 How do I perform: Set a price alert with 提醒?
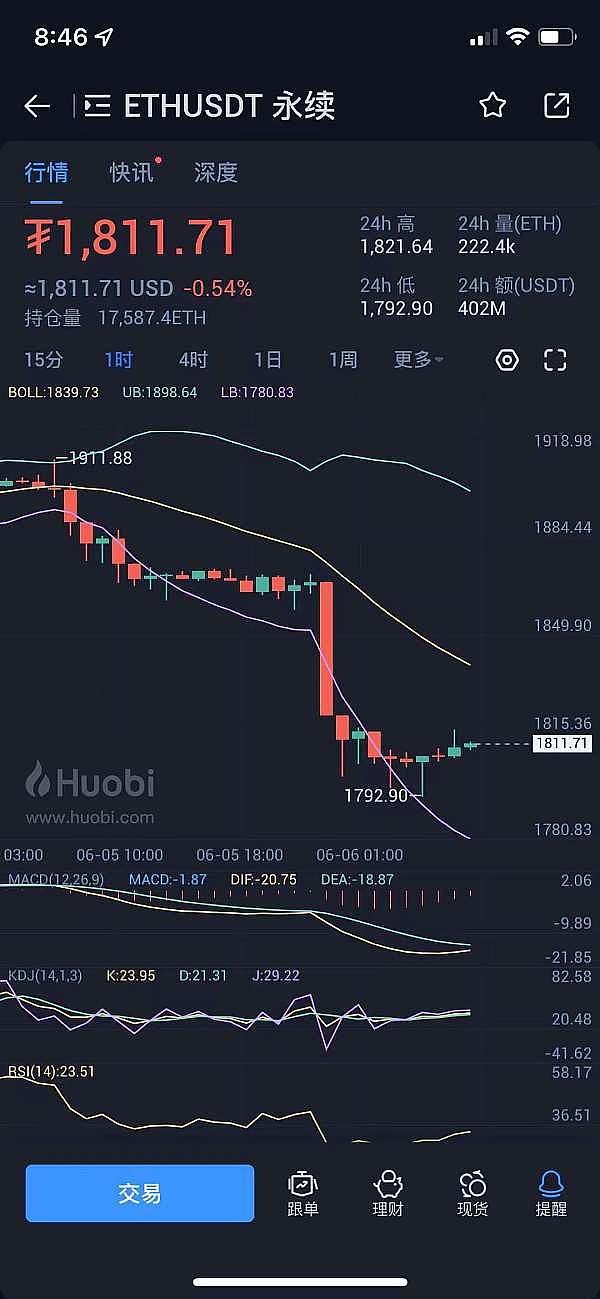tap(551, 1193)
